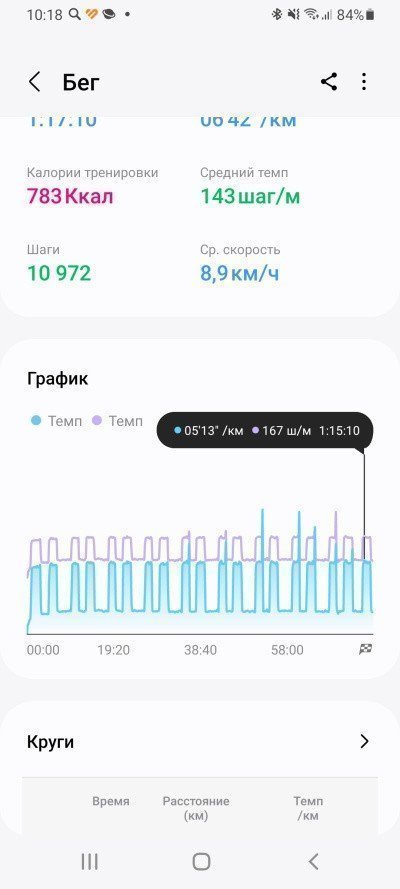Tap the system home button

tap(201, 861)
